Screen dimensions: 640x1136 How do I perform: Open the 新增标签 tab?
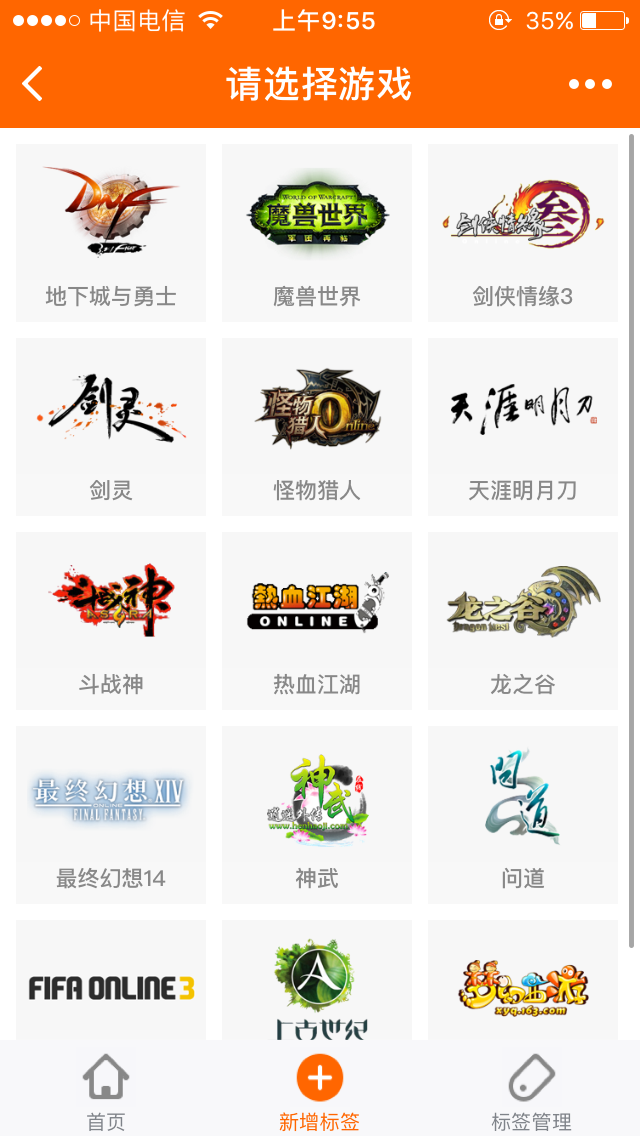point(319,1091)
